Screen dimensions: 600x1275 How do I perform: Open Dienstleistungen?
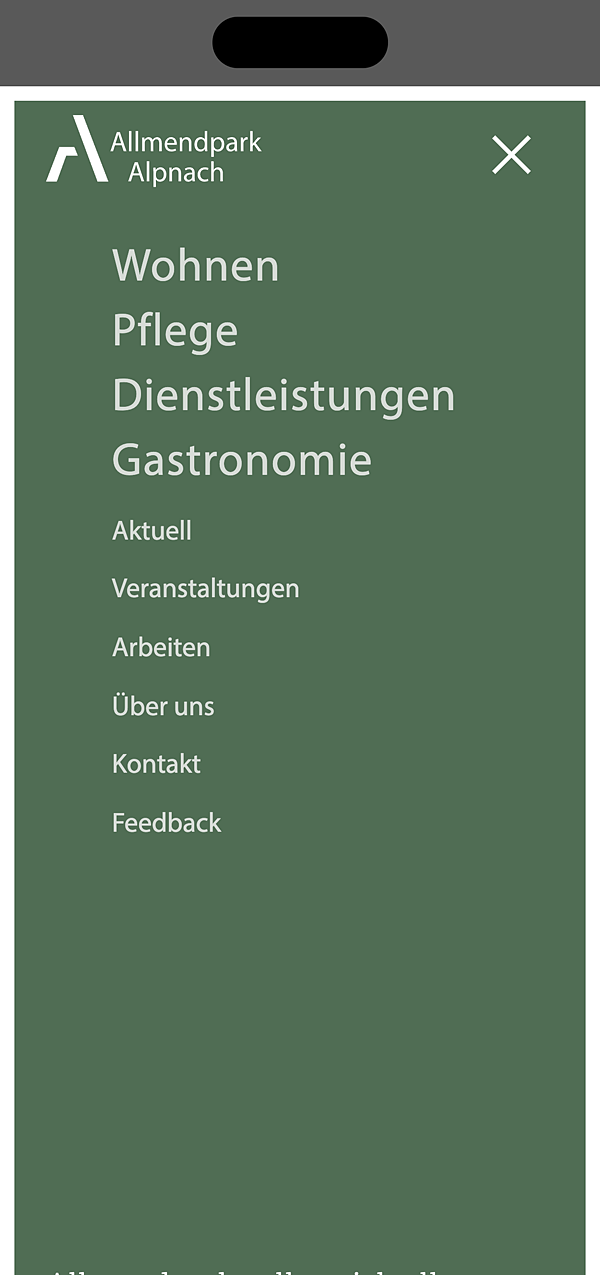point(284,396)
